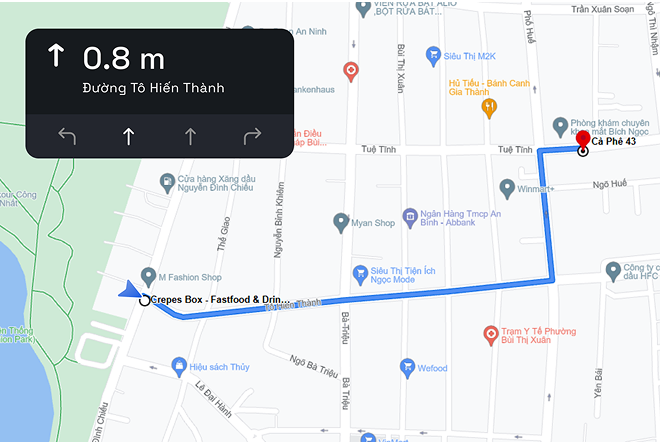Open the Ngân Hàng Tmcp An Bình - Abbank marker
Viewport: 660px width, 442px height.
pos(408,215)
